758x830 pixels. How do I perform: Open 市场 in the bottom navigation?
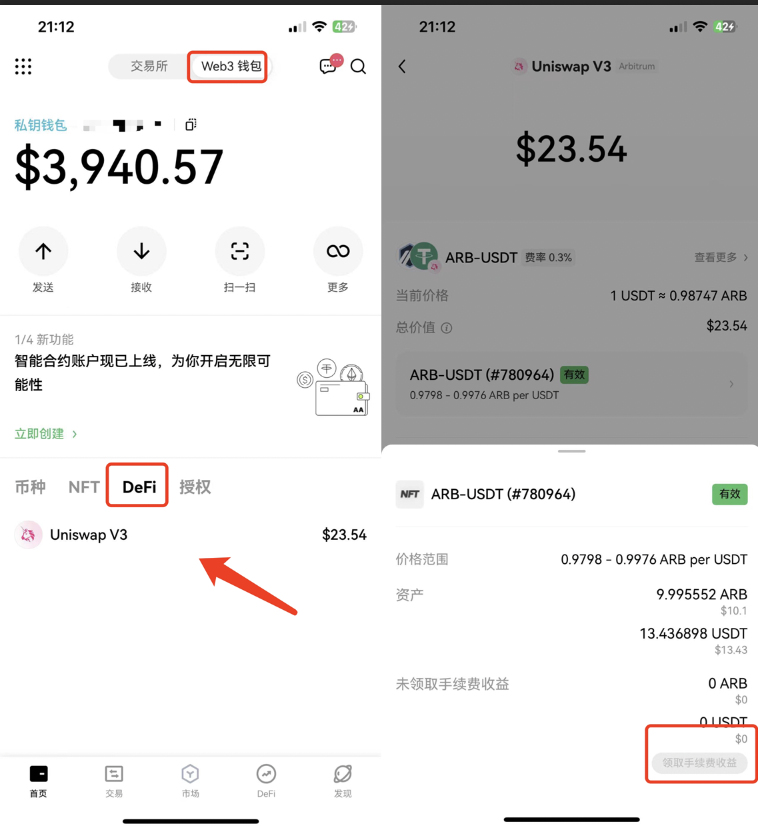pyautogui.click(x=190, y=780)
